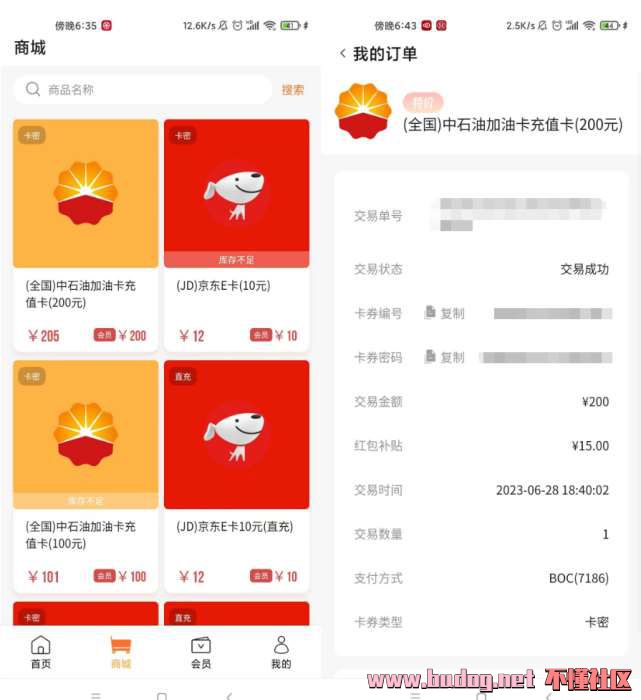The height and width of the screenshot is (700, 641).
Task: Switch to the 我的 tab
Action: click(281, 652)
